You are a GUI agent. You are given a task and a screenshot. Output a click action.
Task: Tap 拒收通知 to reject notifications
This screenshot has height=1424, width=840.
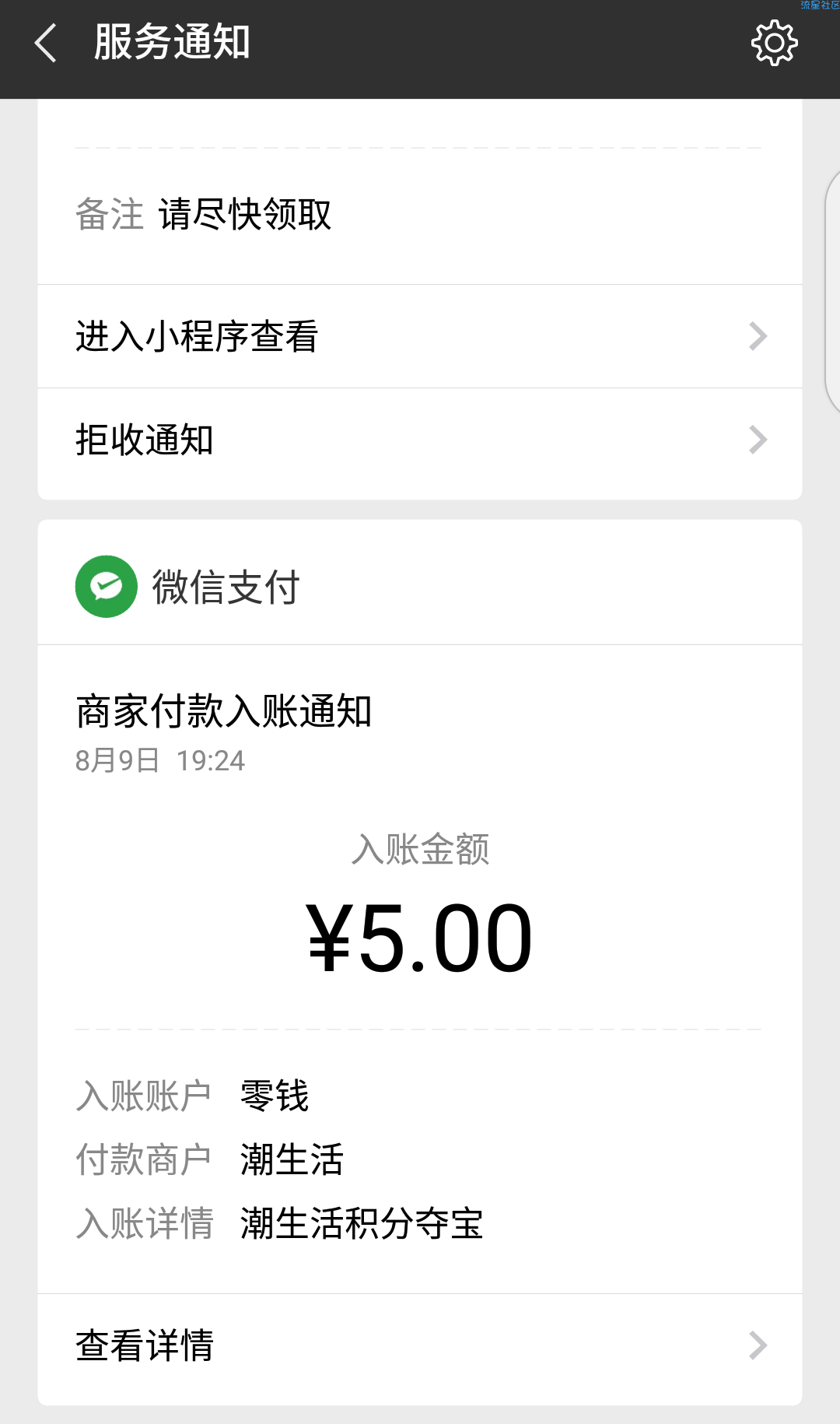click(x=420, y=440)
